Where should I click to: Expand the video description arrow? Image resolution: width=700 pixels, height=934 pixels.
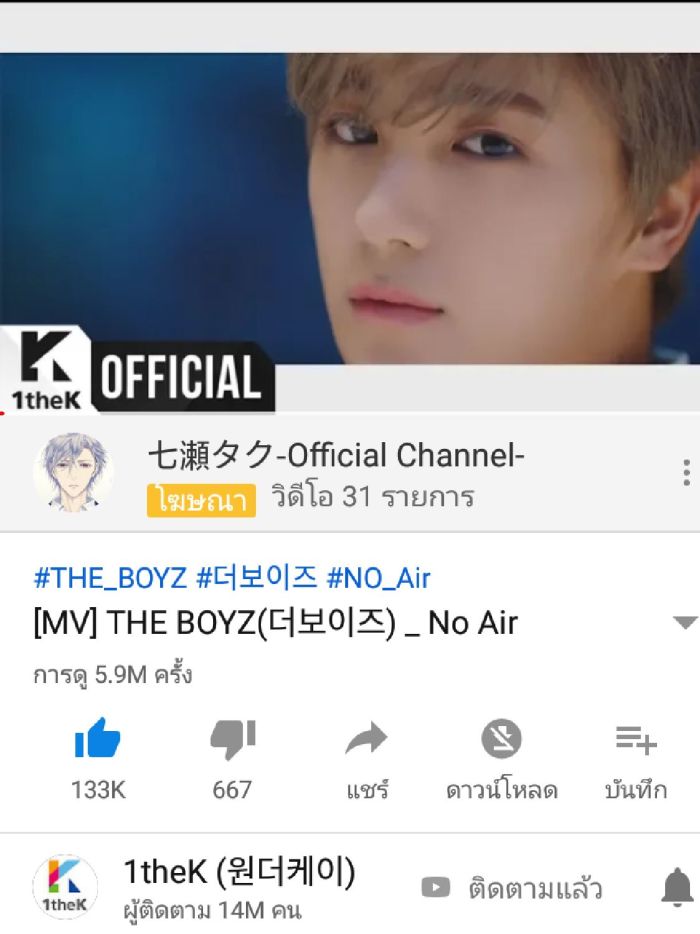click(684, 623)
